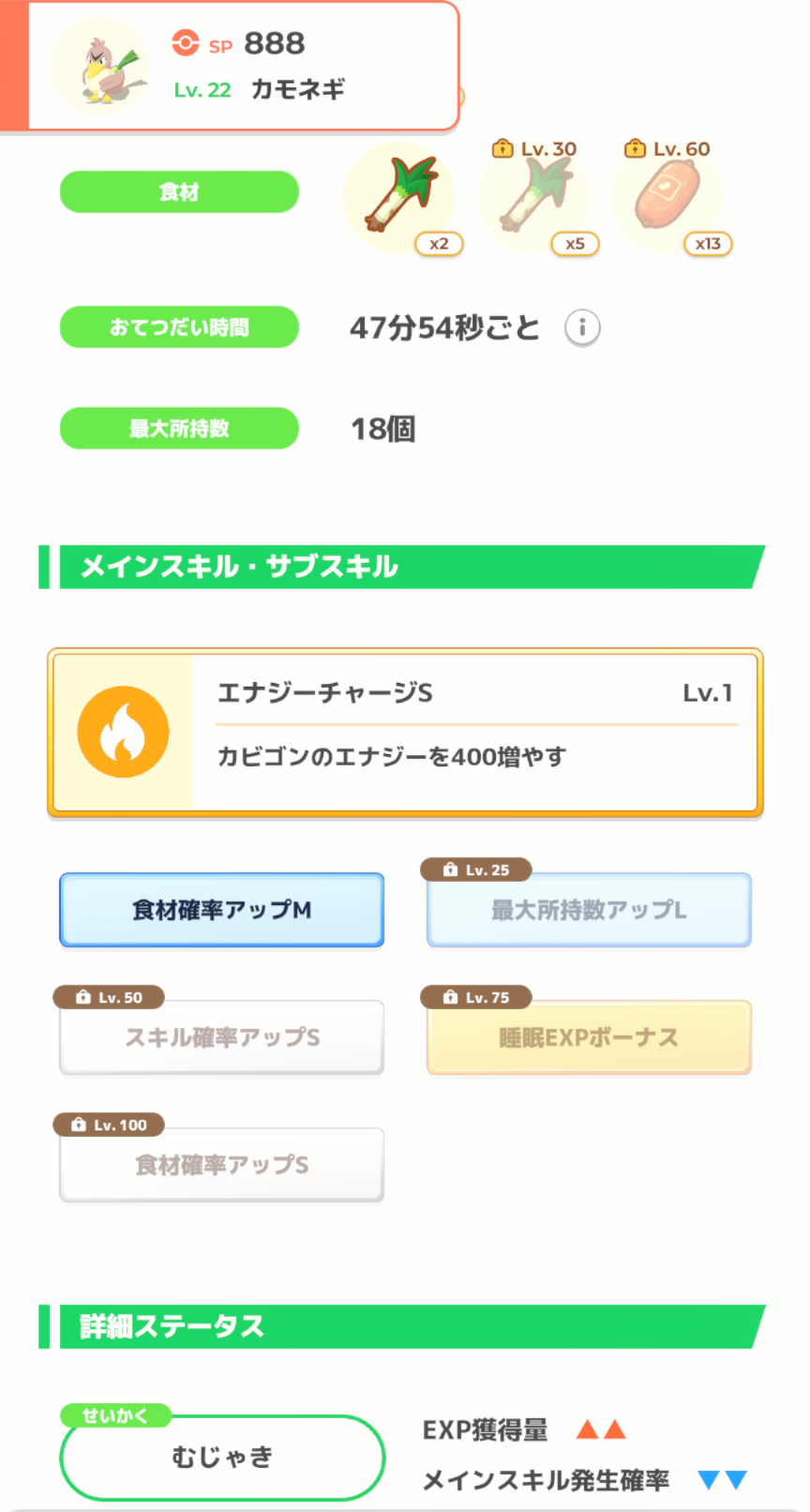Open help-time info icon next to 47分54秒ごと
Image resolution: width=810 pixels, height=1512 pixels.
[x=582, y=327]
